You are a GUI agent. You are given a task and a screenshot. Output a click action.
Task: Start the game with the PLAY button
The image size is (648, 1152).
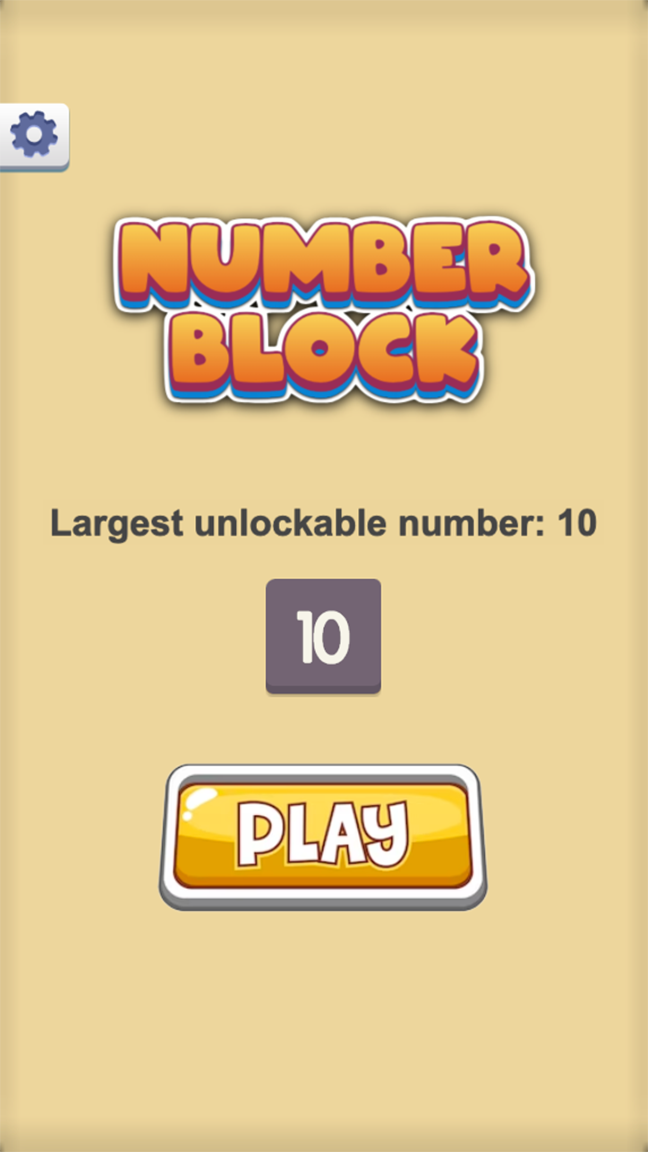(x=323, y=835)
